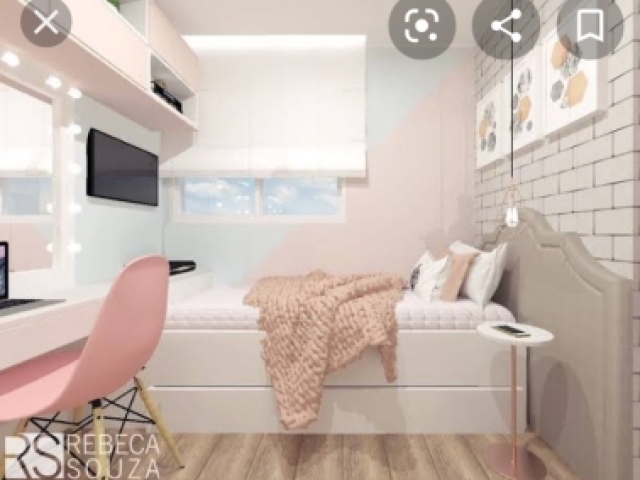Close the image viewer
This screenshot has width=640, height=480.
(46, 22)
